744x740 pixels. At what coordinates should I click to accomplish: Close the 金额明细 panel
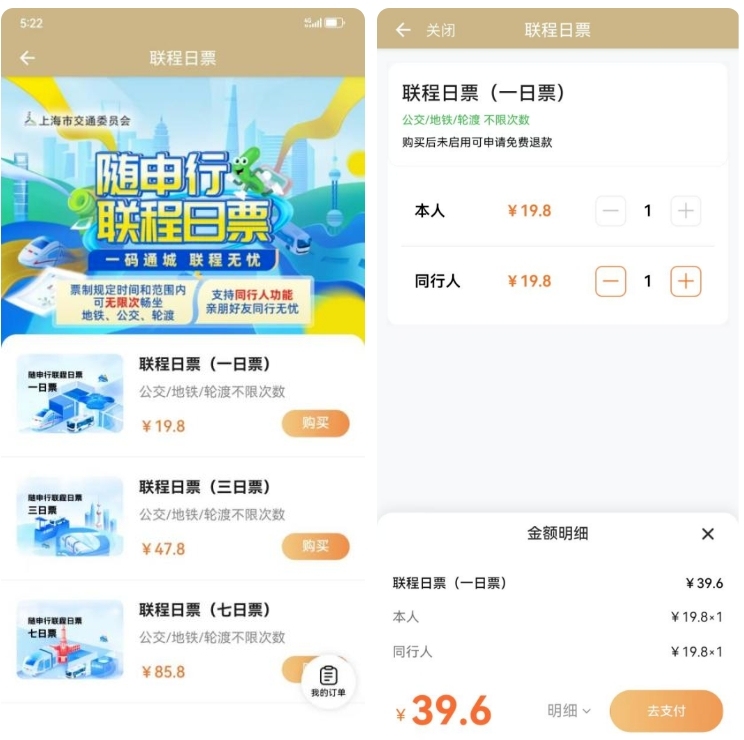[x=708, y=534]
